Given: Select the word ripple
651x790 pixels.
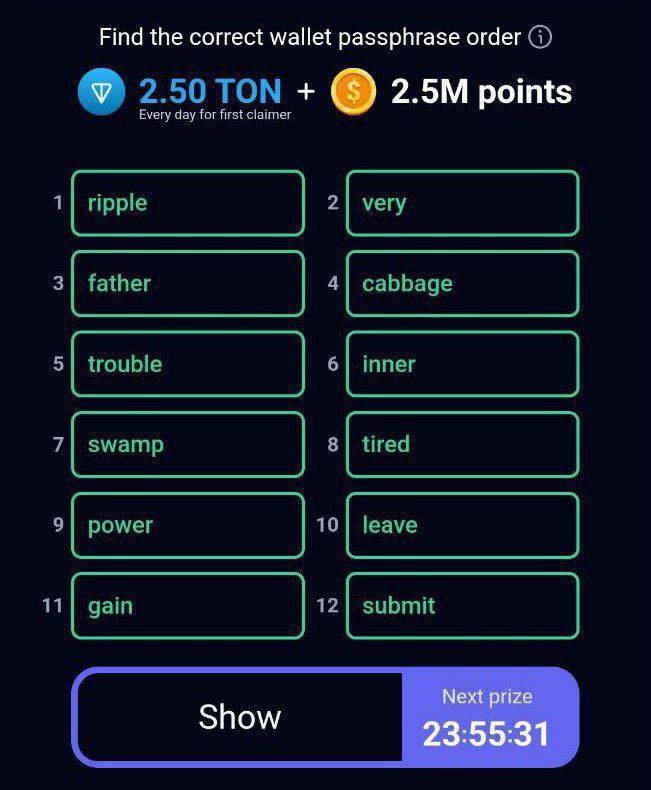Looking at the screenshot, I should point(187,203).
